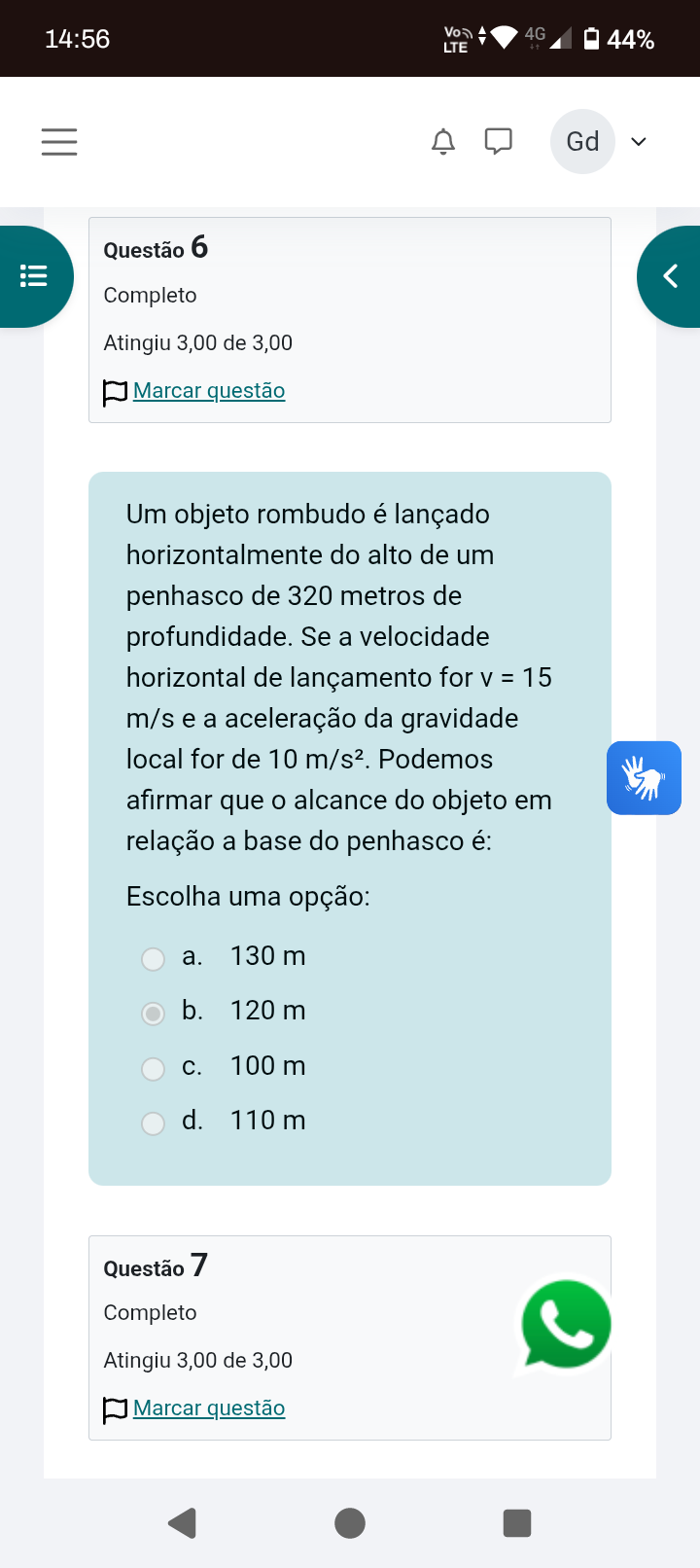Go back with the system back button
Viewport: 700px width, 1568px height.
(x=183, y=1523)
